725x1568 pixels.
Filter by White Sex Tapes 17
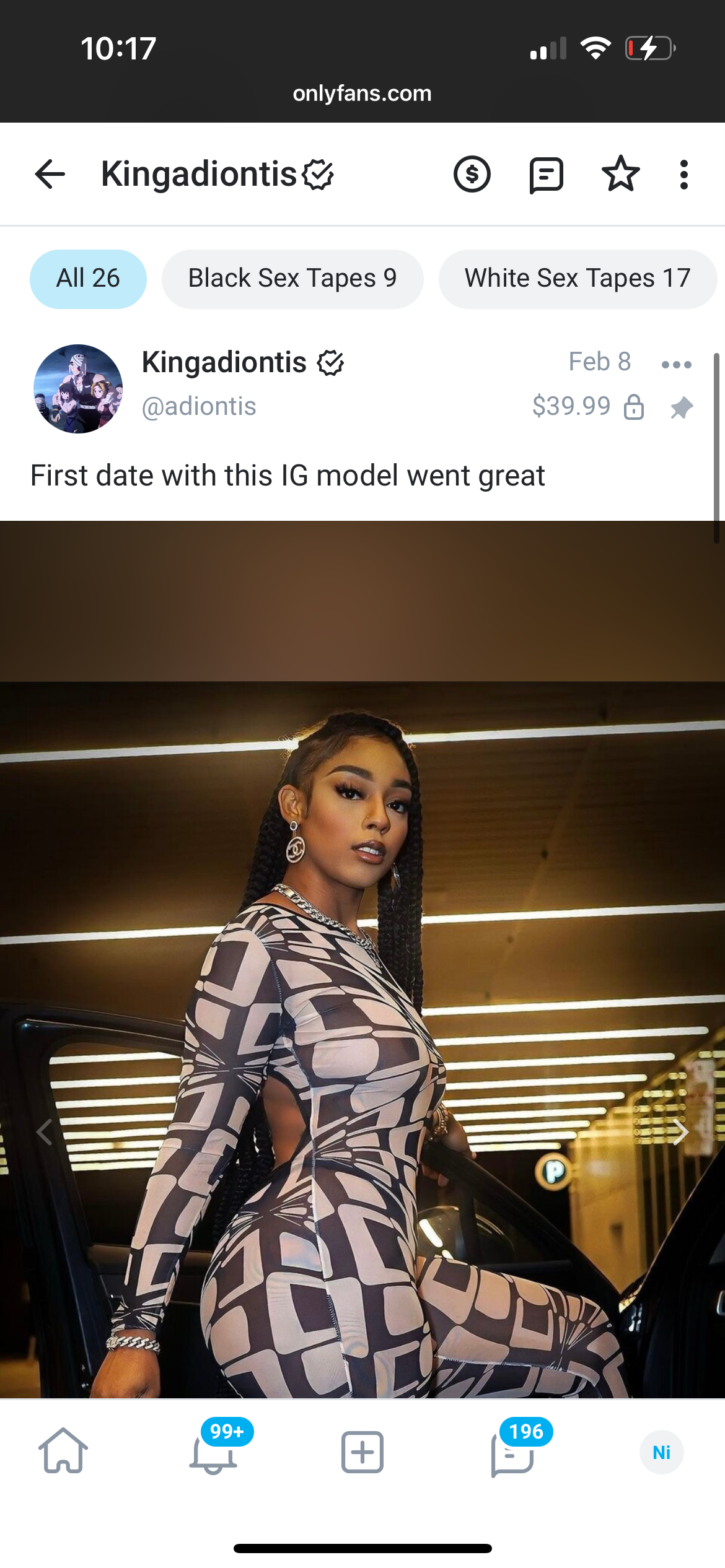coord(577,279)
